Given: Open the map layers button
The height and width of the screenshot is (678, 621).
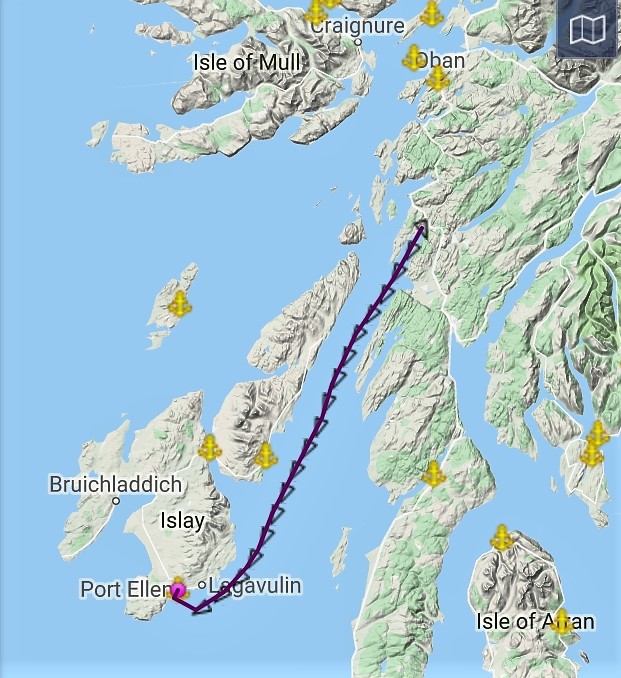Looking at the screenshot, I should pos(587,29).
